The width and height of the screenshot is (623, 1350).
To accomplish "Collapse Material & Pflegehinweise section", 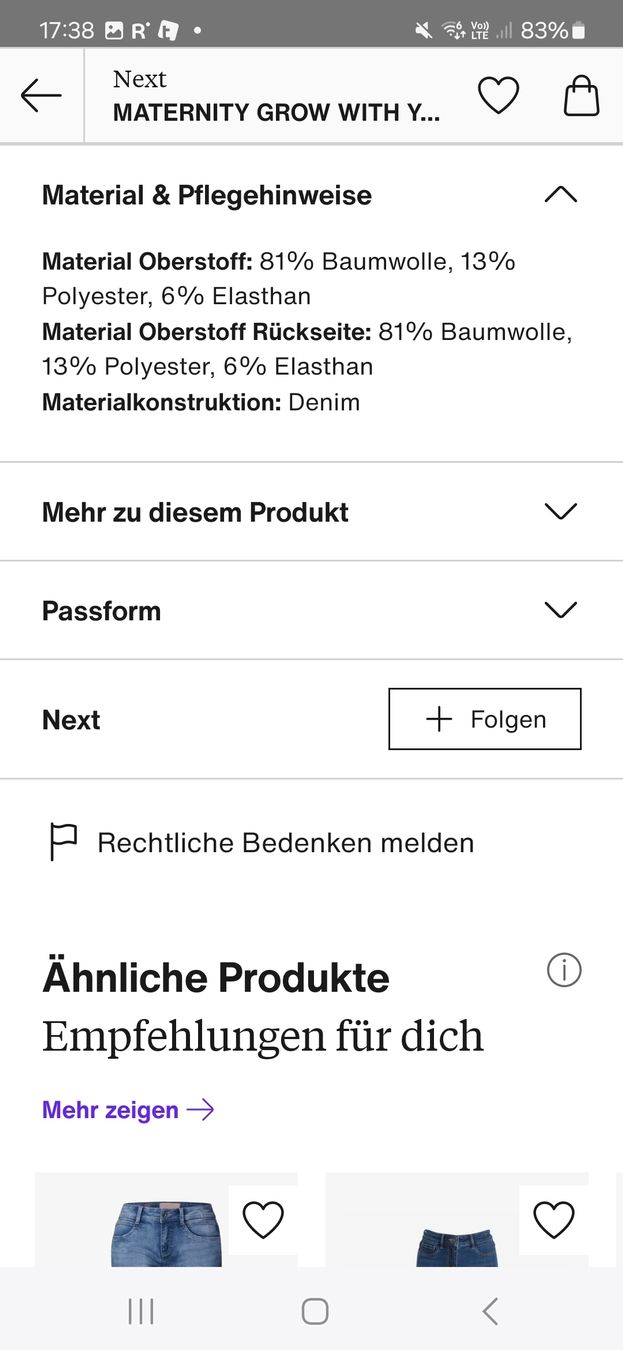I will pyautogui.click(x=311, y=195).
